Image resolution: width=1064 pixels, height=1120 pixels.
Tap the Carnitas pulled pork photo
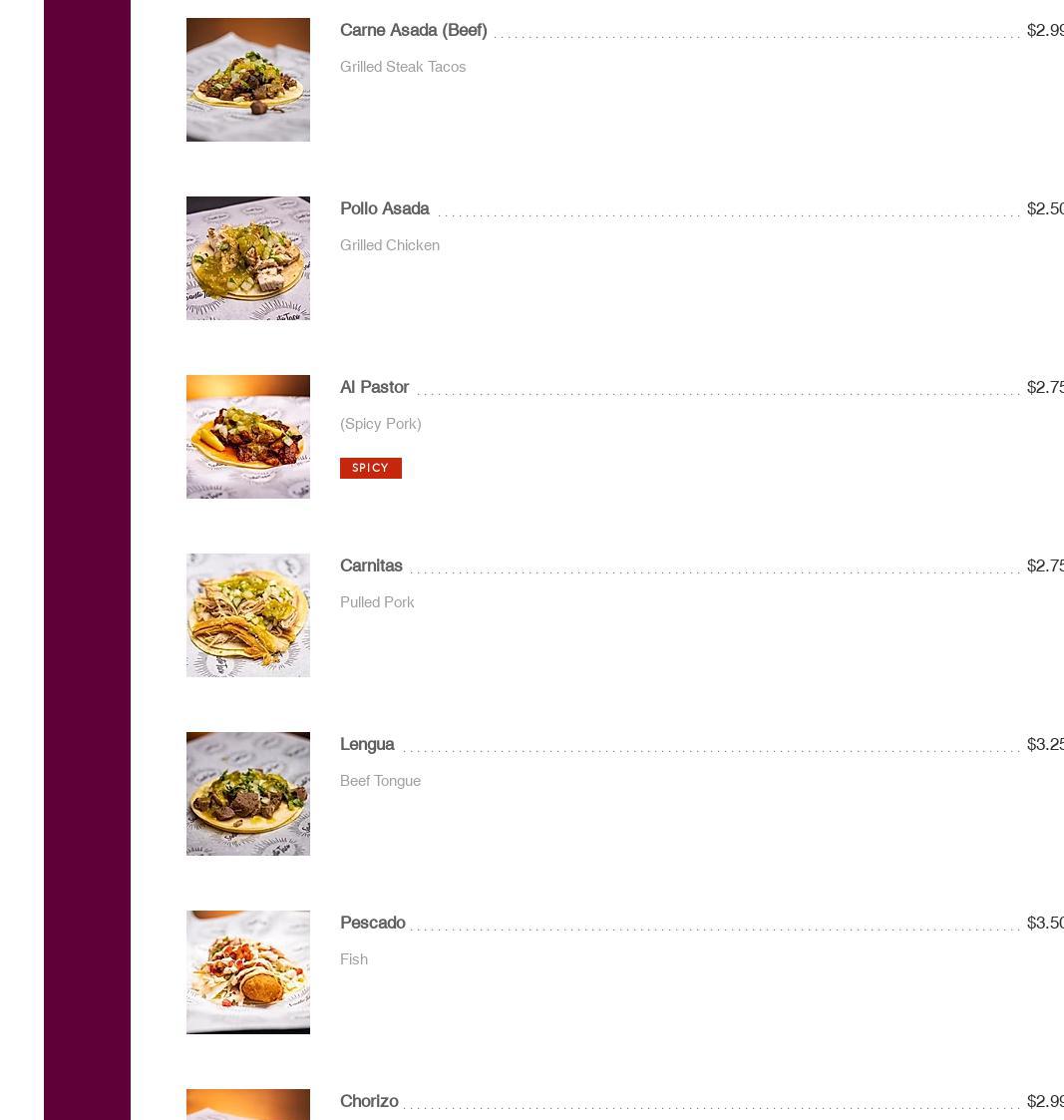[x=247, y=615]
